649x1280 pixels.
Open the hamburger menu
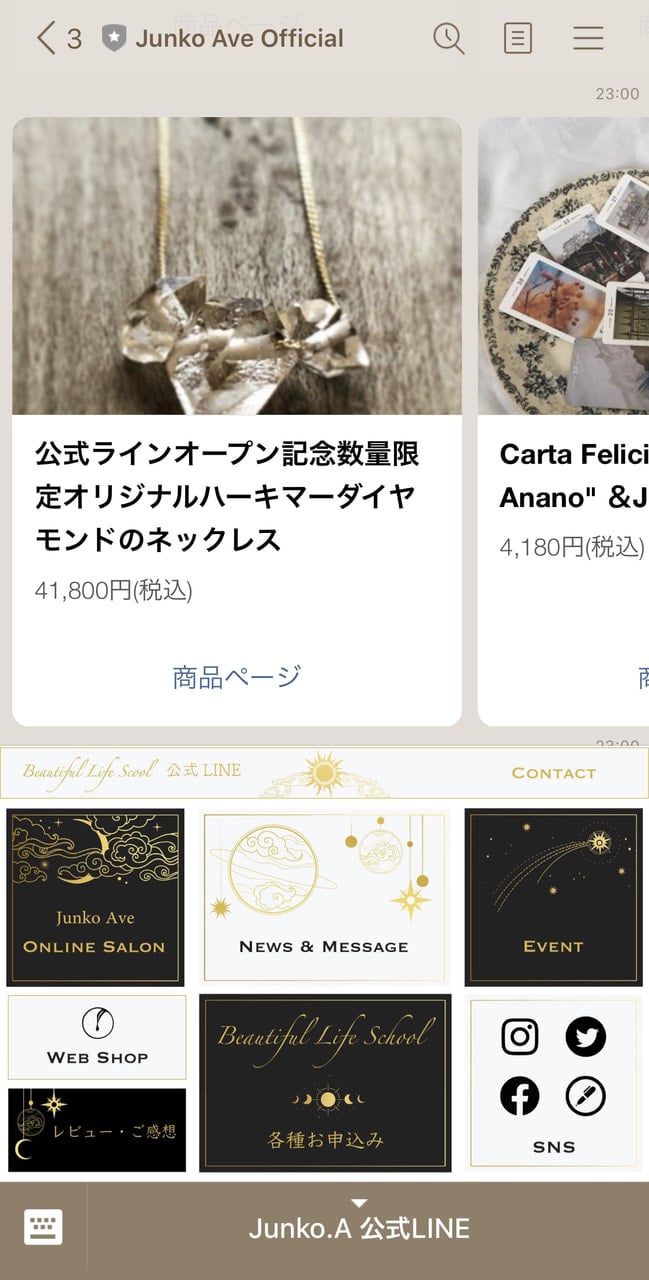point(588,38)
